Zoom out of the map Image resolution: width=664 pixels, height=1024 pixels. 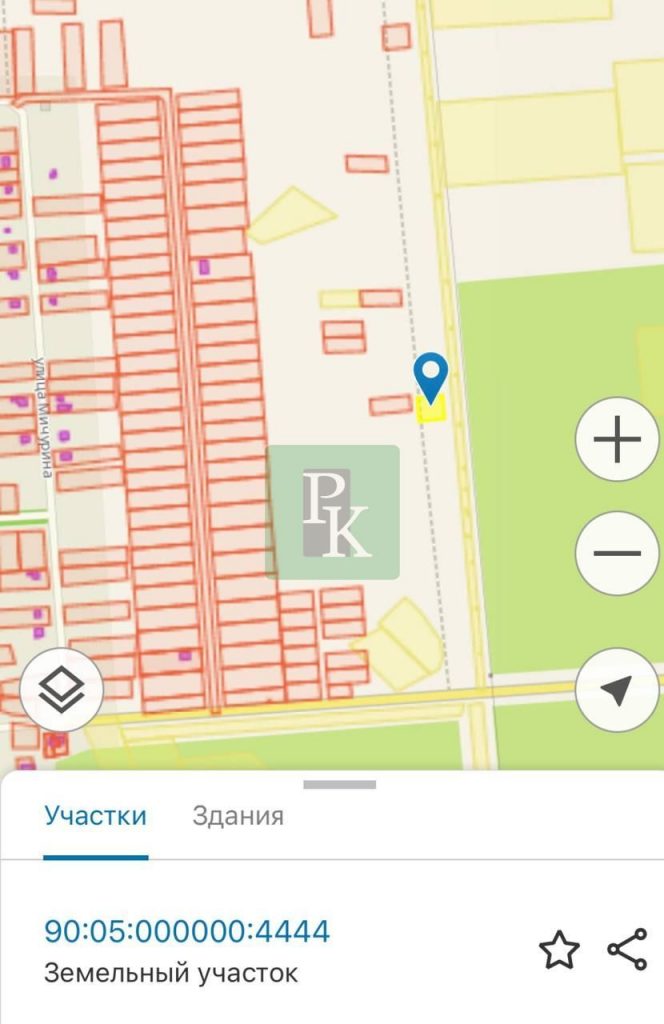617,553
